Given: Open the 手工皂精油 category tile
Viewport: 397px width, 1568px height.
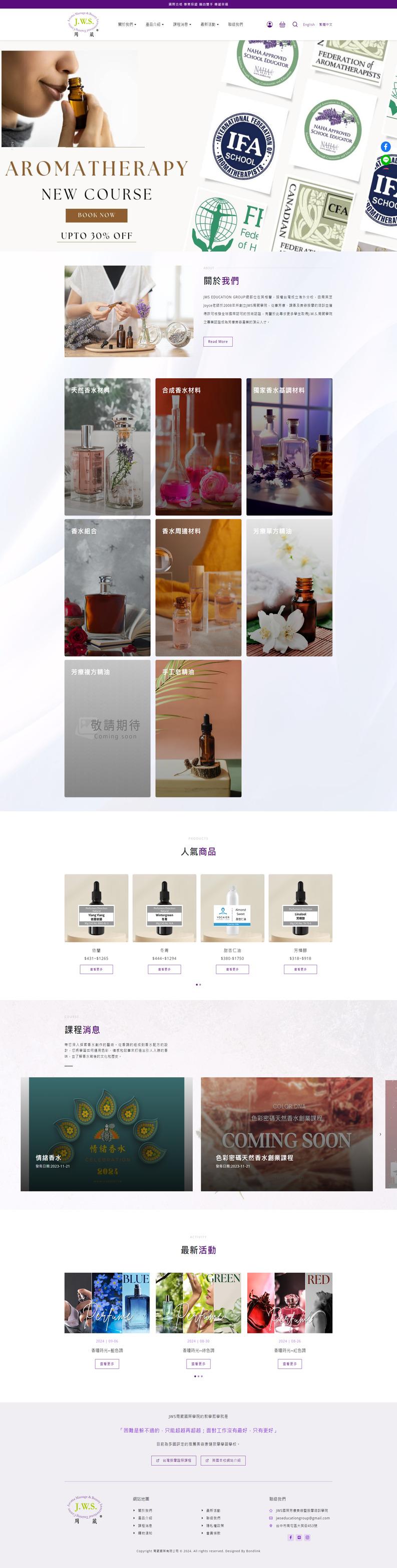Looking at the screenshot, I should 198,728.
